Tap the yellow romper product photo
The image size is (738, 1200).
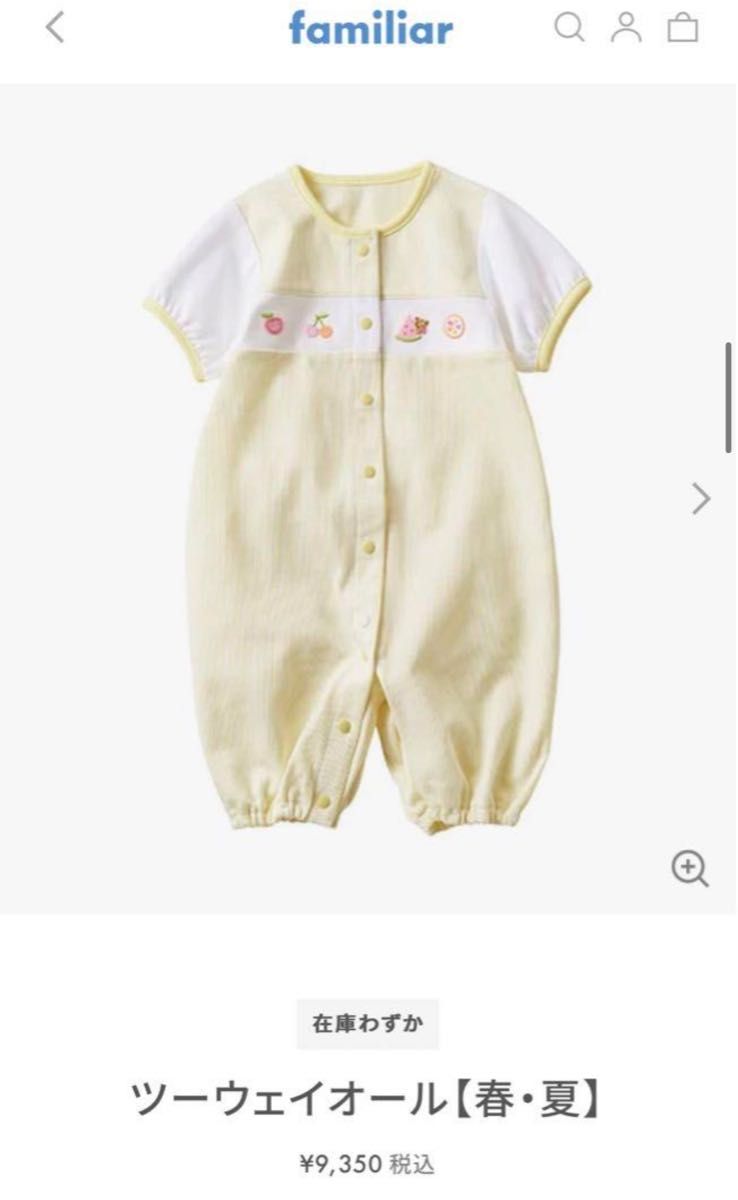click(x=367, y=497)
